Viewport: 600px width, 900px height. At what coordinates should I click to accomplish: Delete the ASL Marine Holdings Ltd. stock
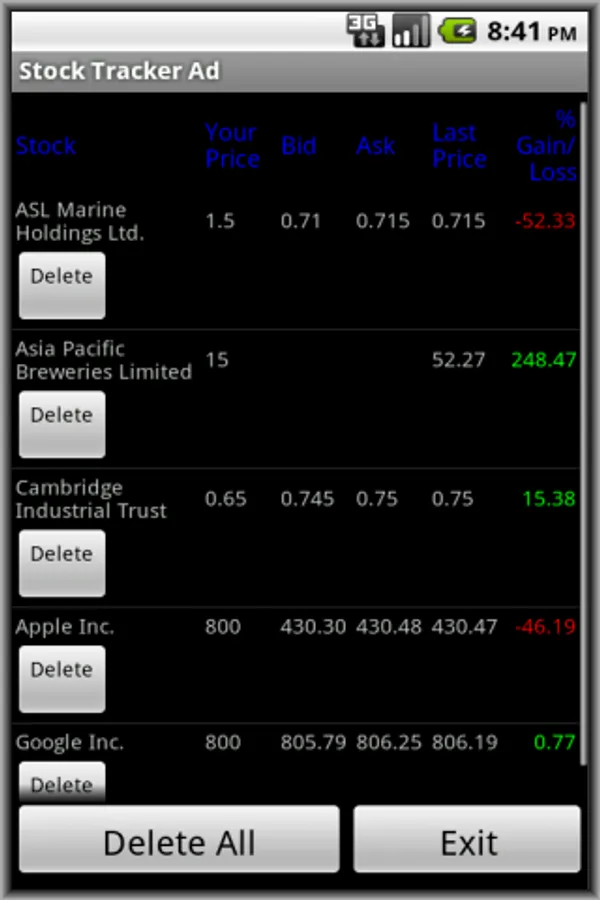[62, 285]
